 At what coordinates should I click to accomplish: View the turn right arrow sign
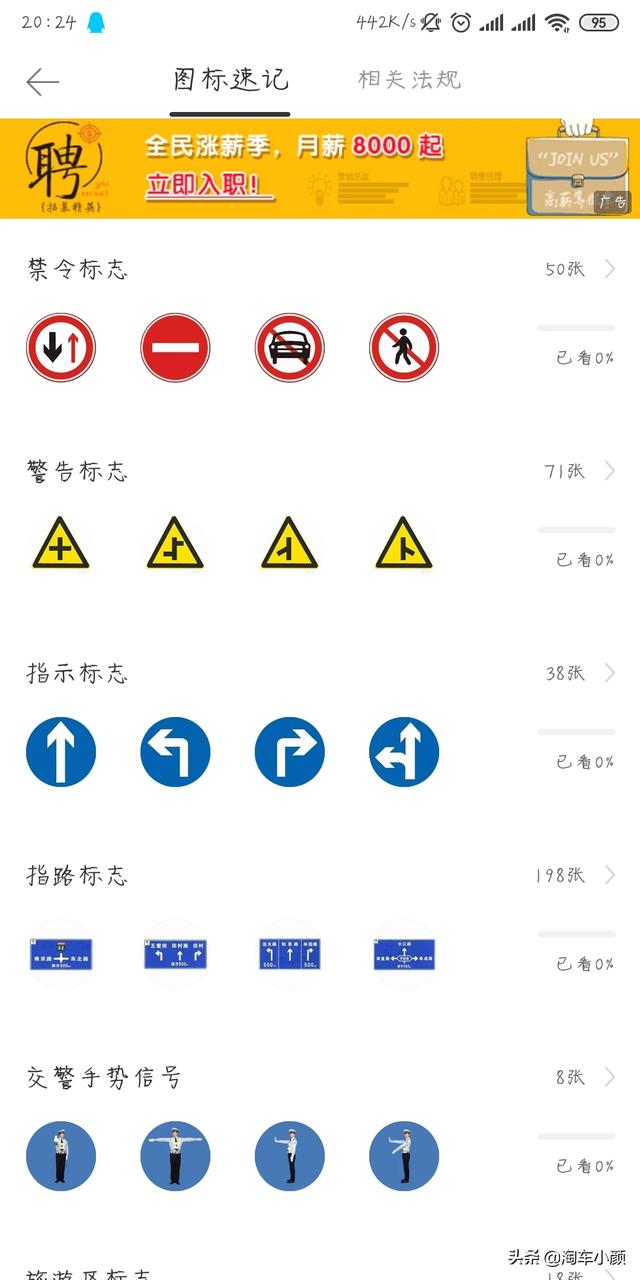290,752
